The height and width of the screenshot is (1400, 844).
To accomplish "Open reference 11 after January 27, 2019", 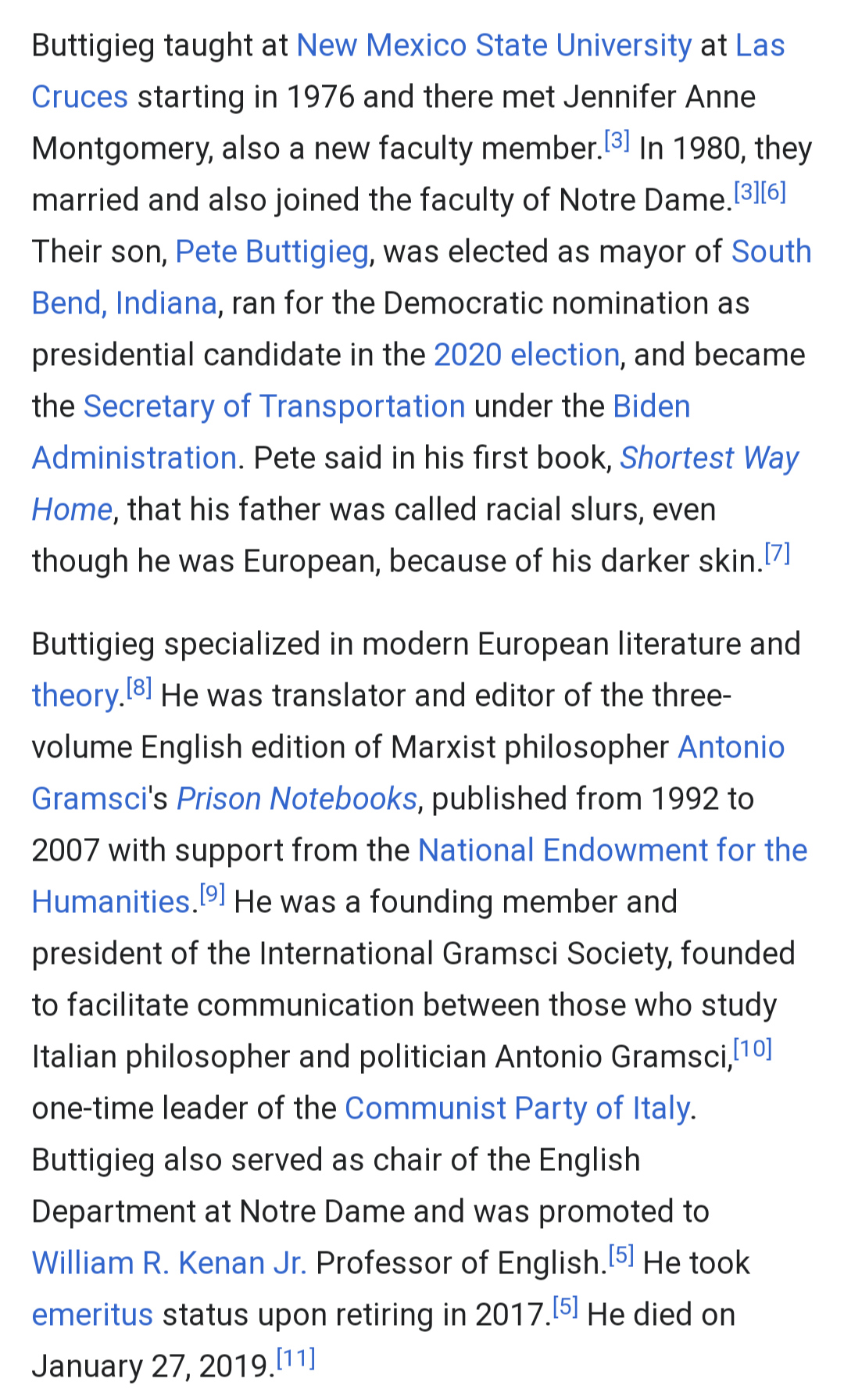I will point(296,1359).
